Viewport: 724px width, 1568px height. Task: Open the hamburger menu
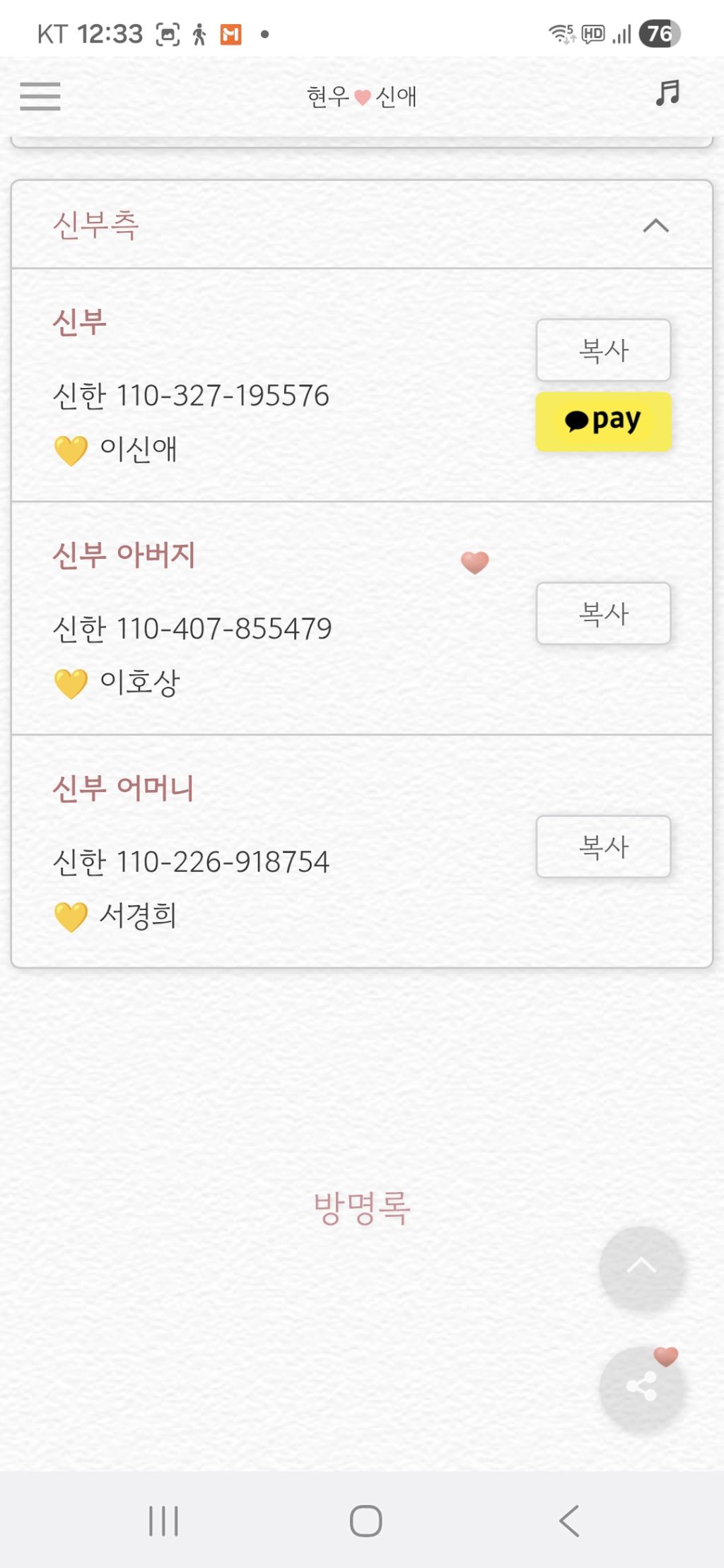pyautogui.click(x=40, y=96)
